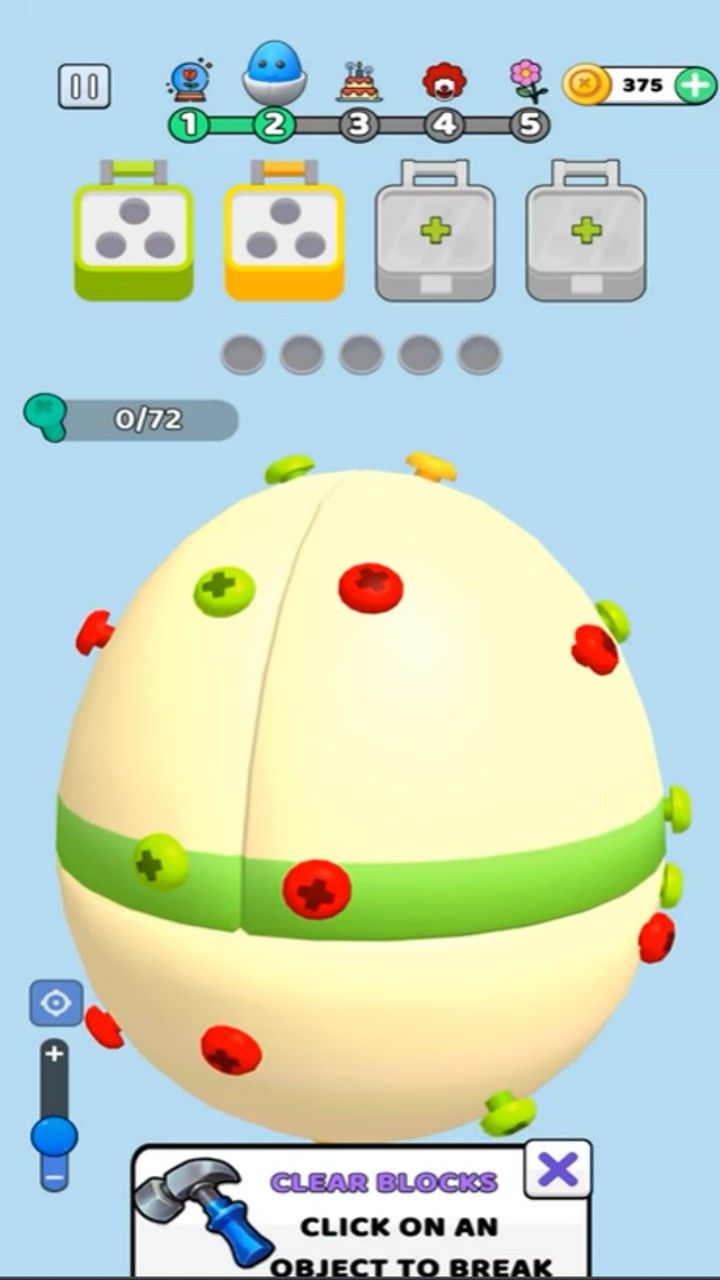Screen dimensions: 720x1280
Task: Pause the game
Action: click(84, 87)
